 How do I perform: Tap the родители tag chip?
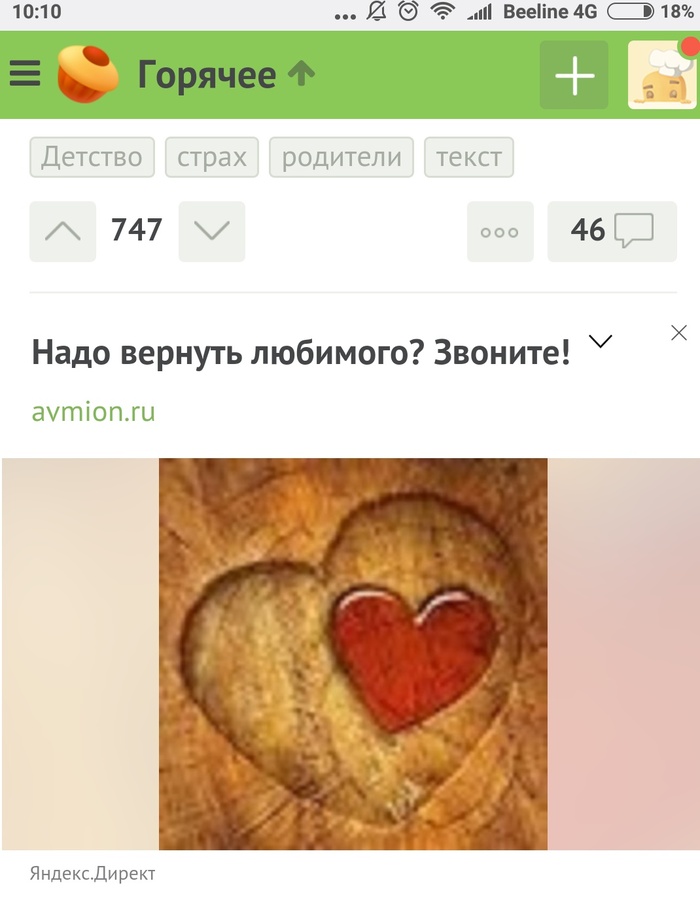coord(341,157)
